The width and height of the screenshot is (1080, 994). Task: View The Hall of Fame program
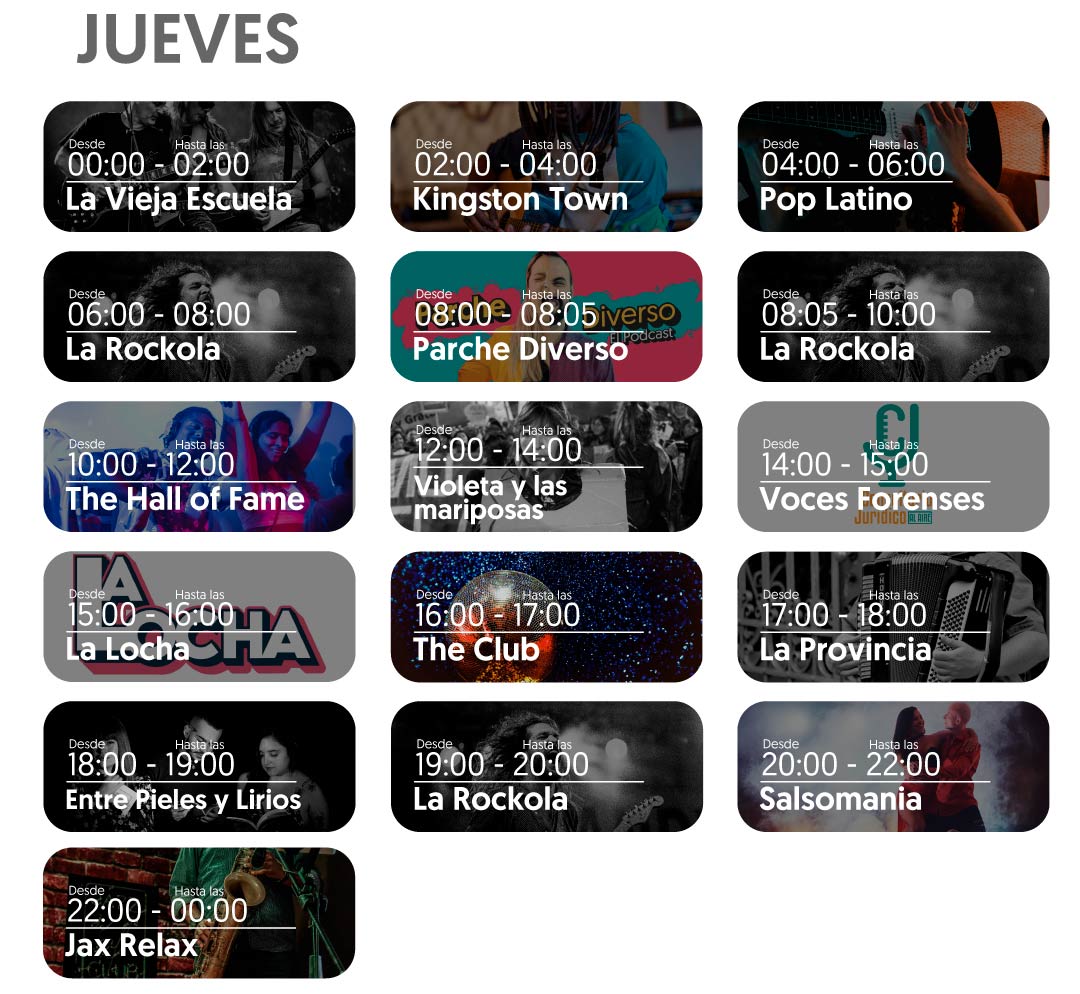[x=199, y=467]
